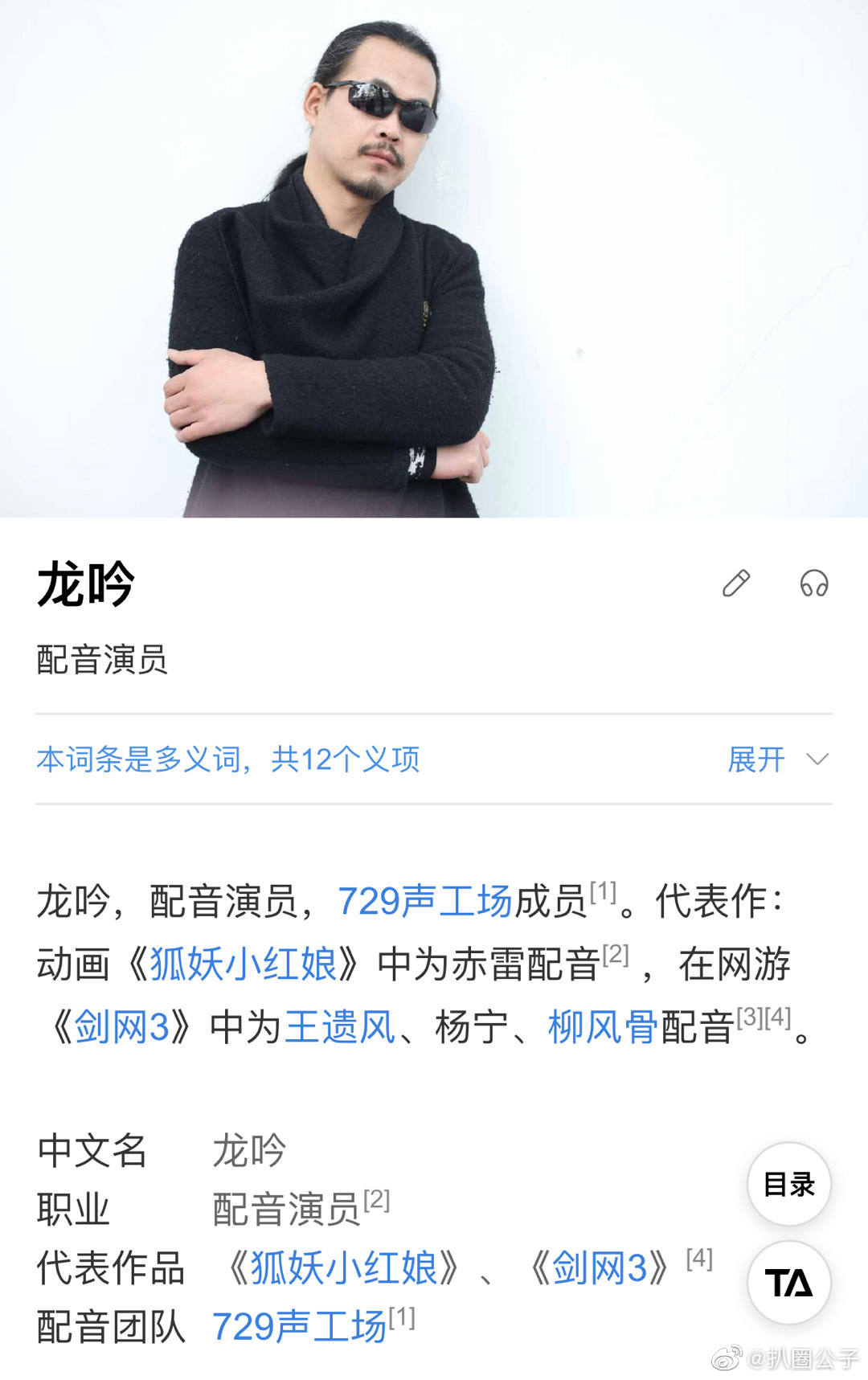This screenshot has width=868, height=1380.
Task: Open the 柳风骨 link
Action: (603, 1027)
